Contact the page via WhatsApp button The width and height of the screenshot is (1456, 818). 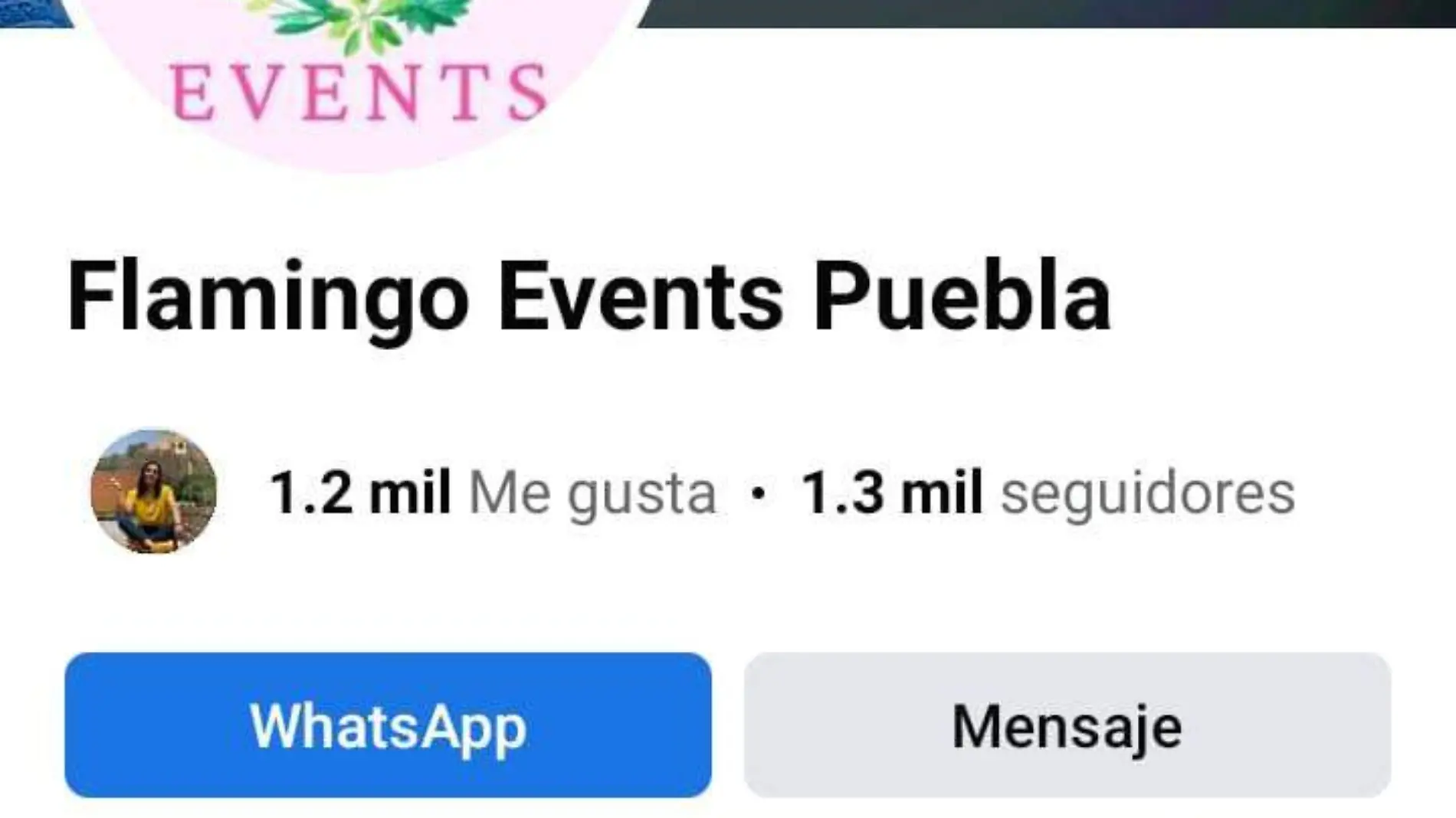pyautogui.click(x=388, y=725)
